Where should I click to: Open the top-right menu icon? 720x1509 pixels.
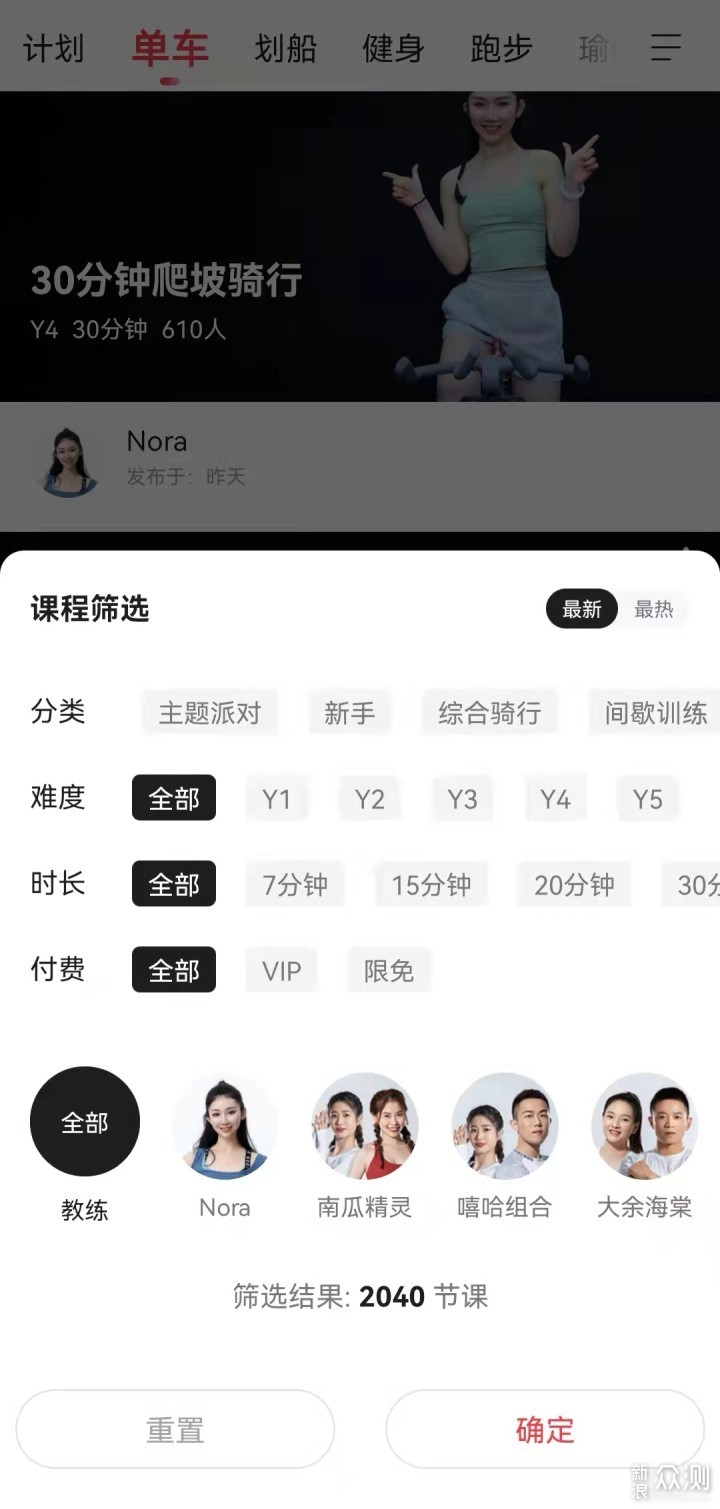666,47
